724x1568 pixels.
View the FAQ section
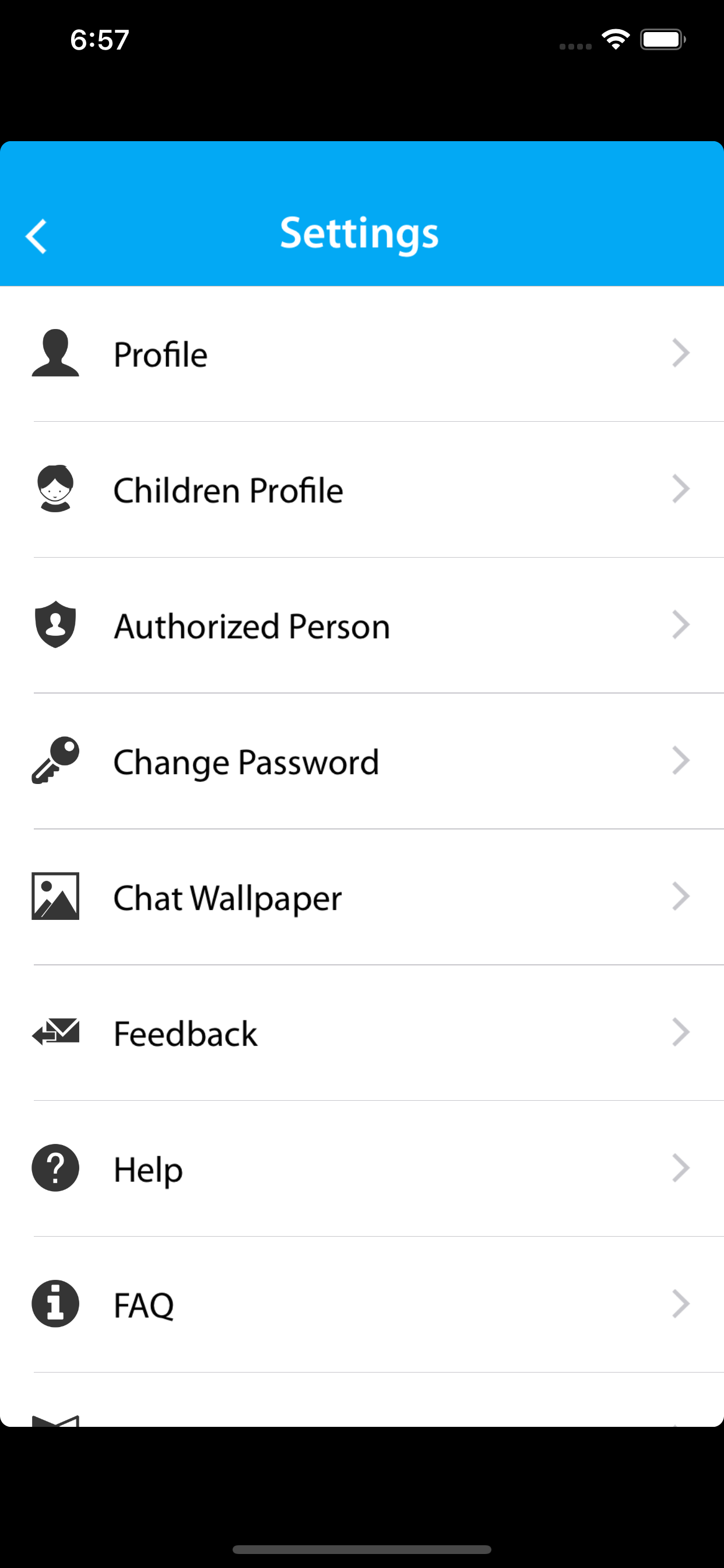(362, 1304)
